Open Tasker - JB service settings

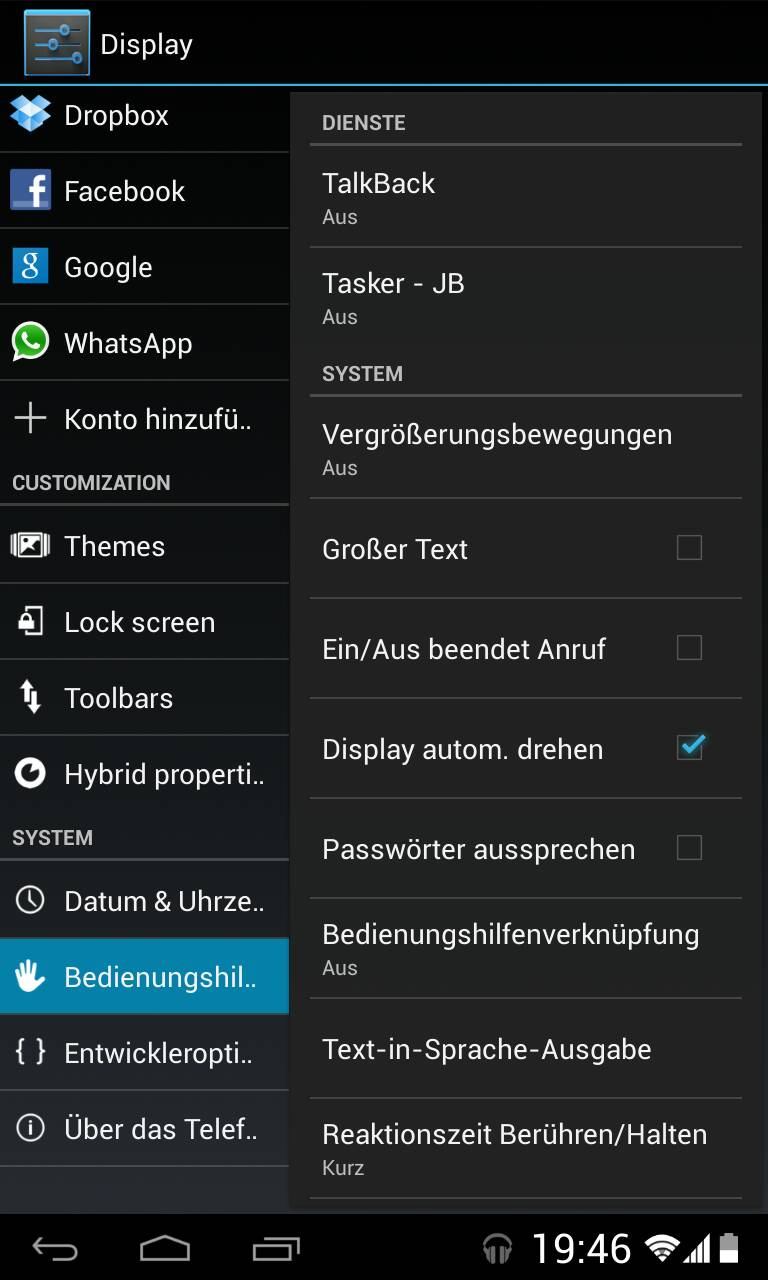point(526,298)
